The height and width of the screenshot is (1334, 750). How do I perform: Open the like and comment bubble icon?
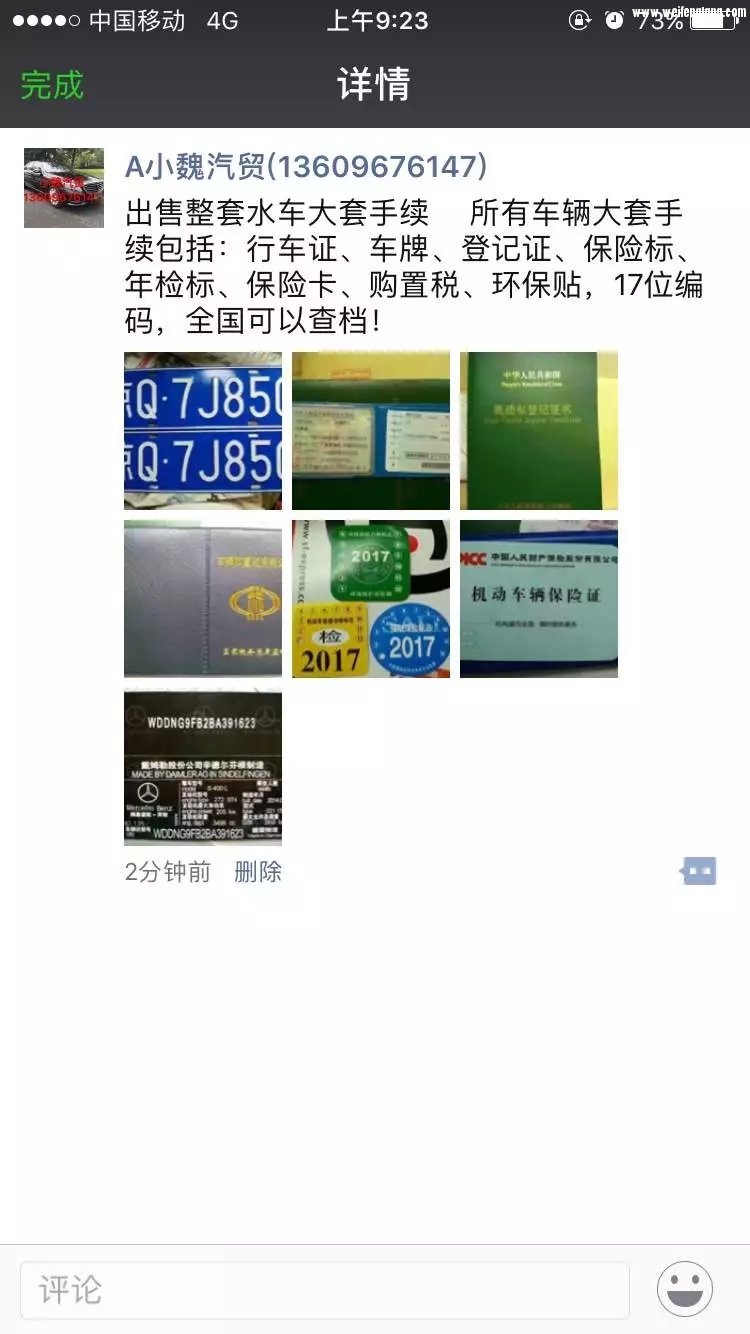coord(698,872)
